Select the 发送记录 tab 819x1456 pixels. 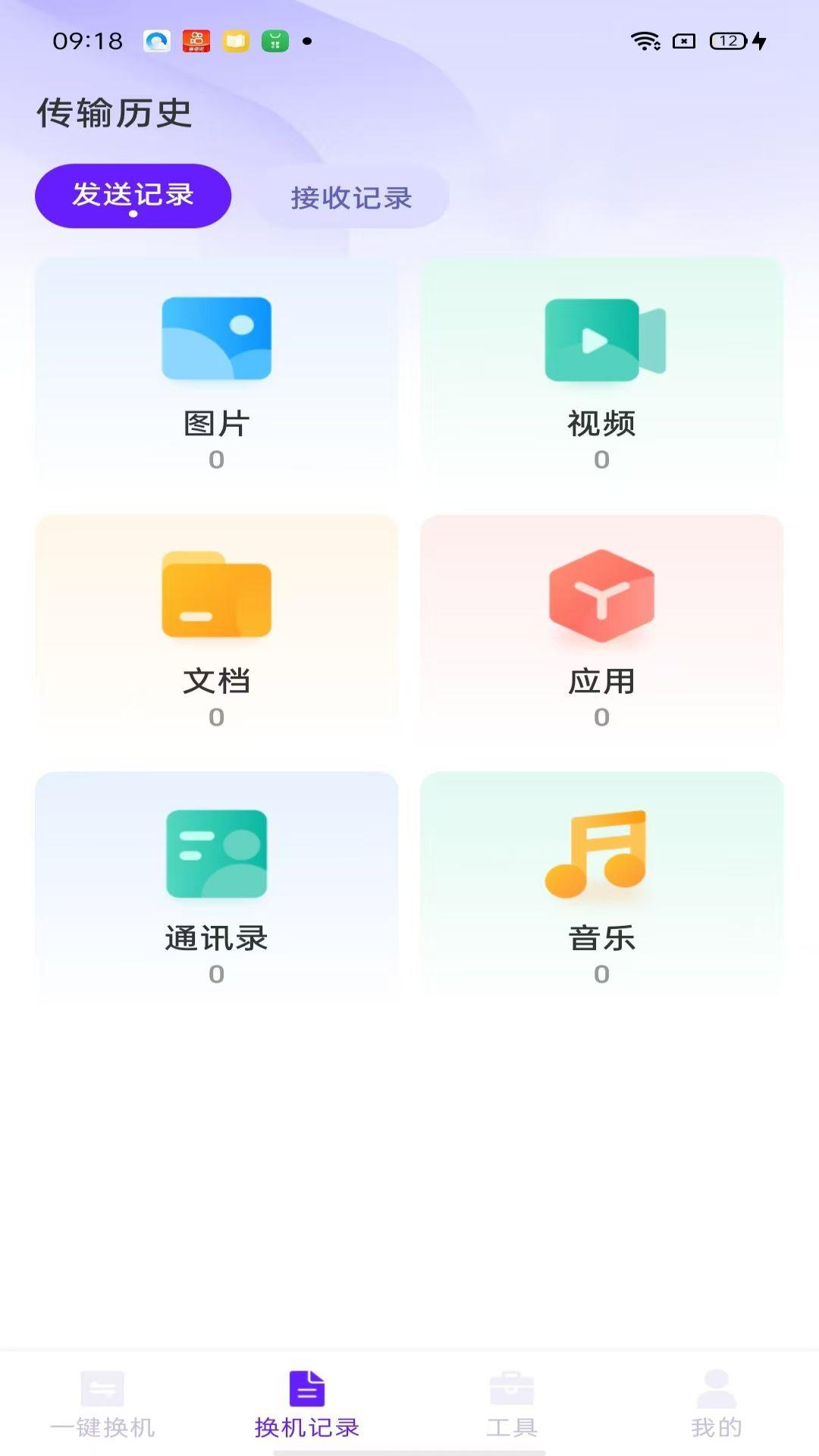pos(133,196)
